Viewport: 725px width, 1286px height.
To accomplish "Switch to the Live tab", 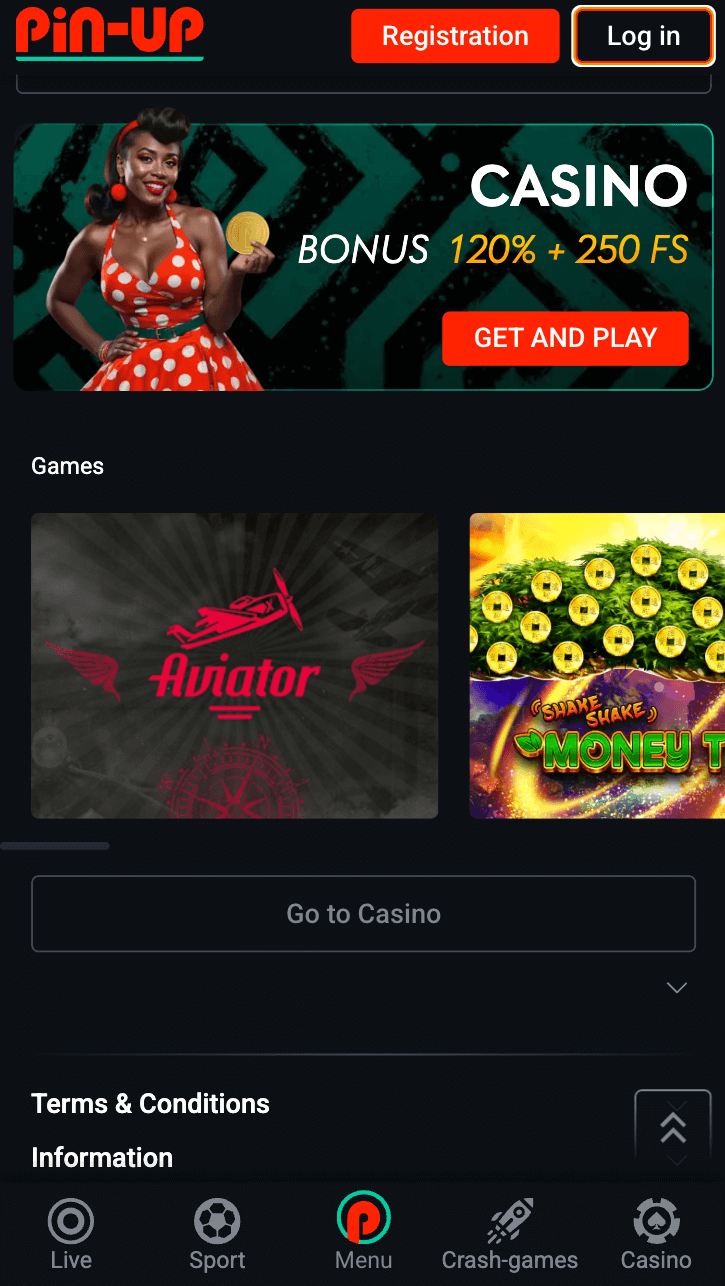I will pyautogui.click(x=71, y=1235).
